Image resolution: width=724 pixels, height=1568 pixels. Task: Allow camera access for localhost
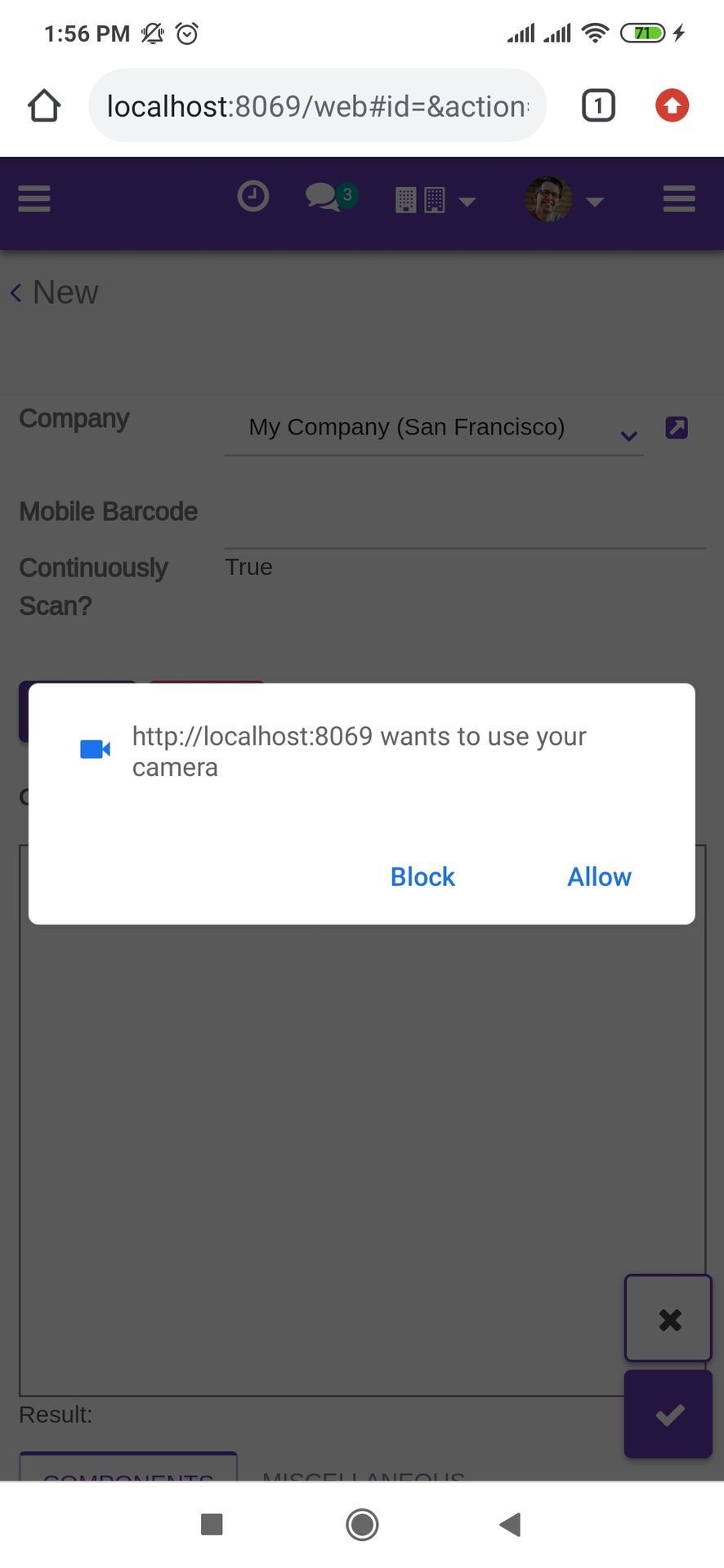pyautogui.click(x=599, y=876)
